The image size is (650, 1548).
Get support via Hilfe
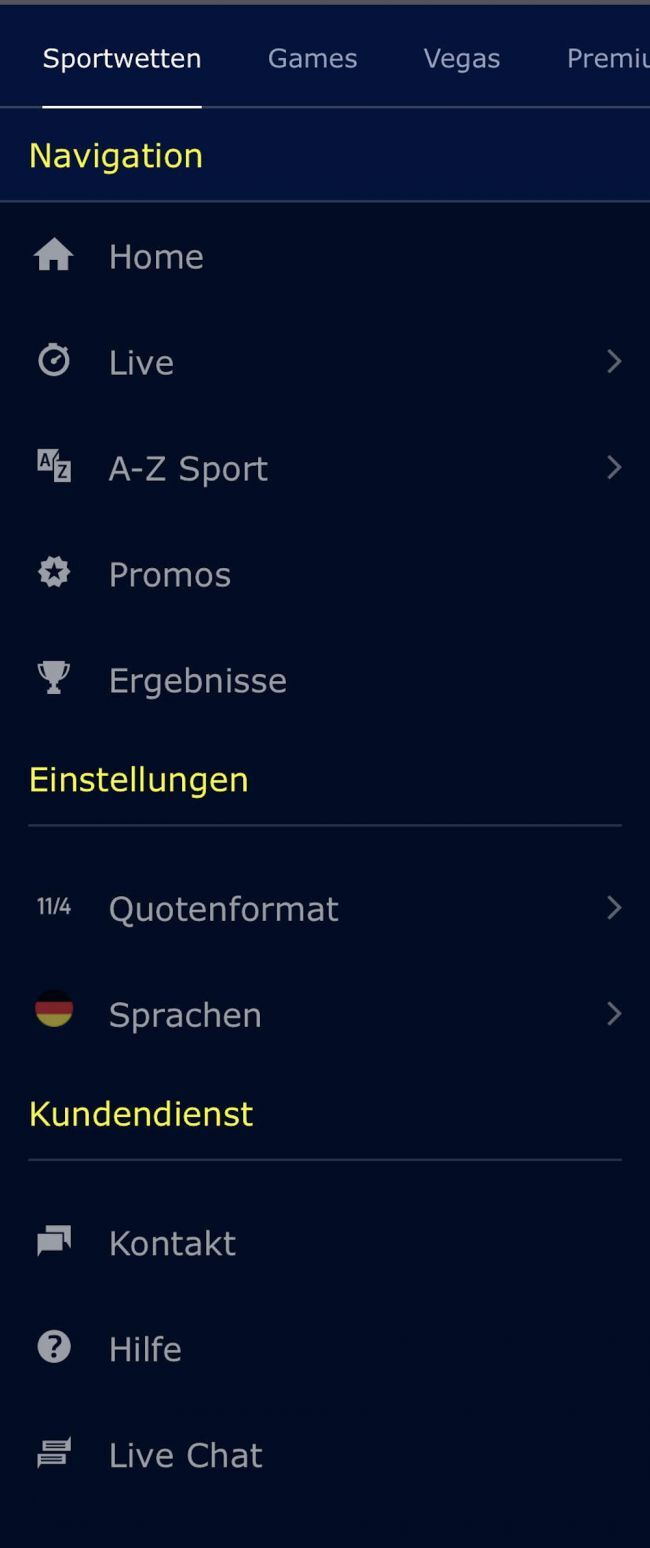[145, 1349]
